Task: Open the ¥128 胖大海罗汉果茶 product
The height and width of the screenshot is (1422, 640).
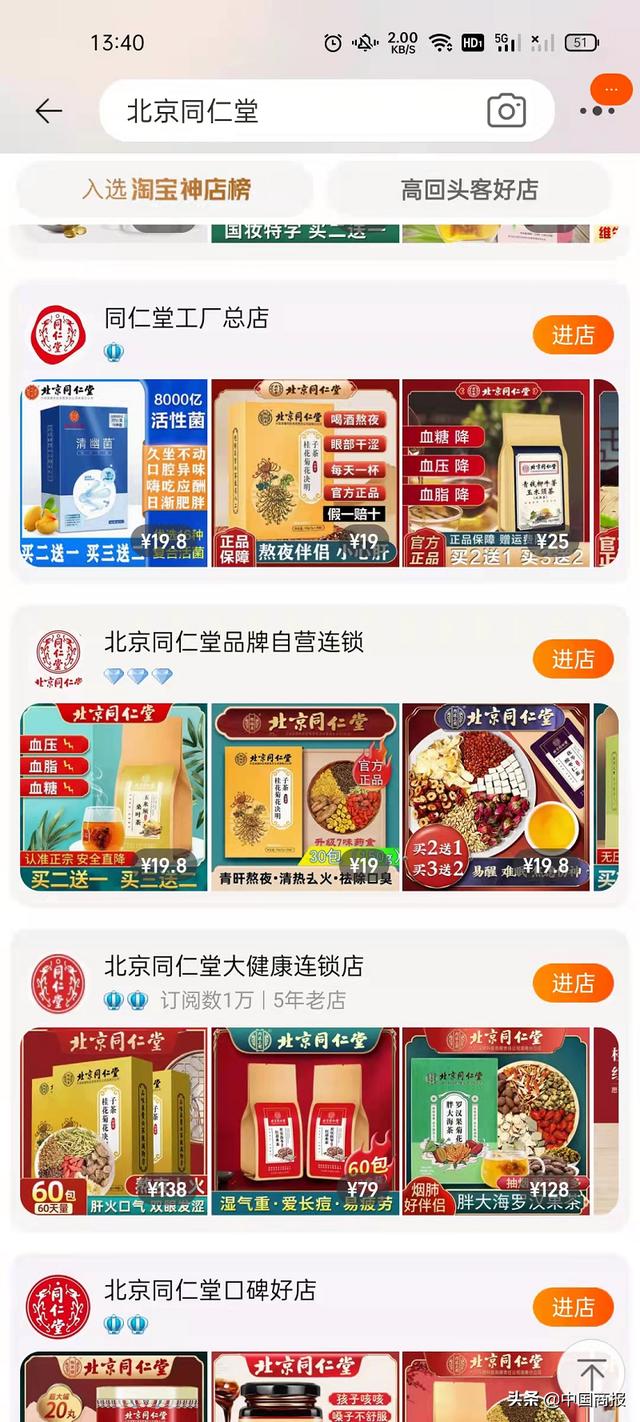Action: [x=496, y=1121]
